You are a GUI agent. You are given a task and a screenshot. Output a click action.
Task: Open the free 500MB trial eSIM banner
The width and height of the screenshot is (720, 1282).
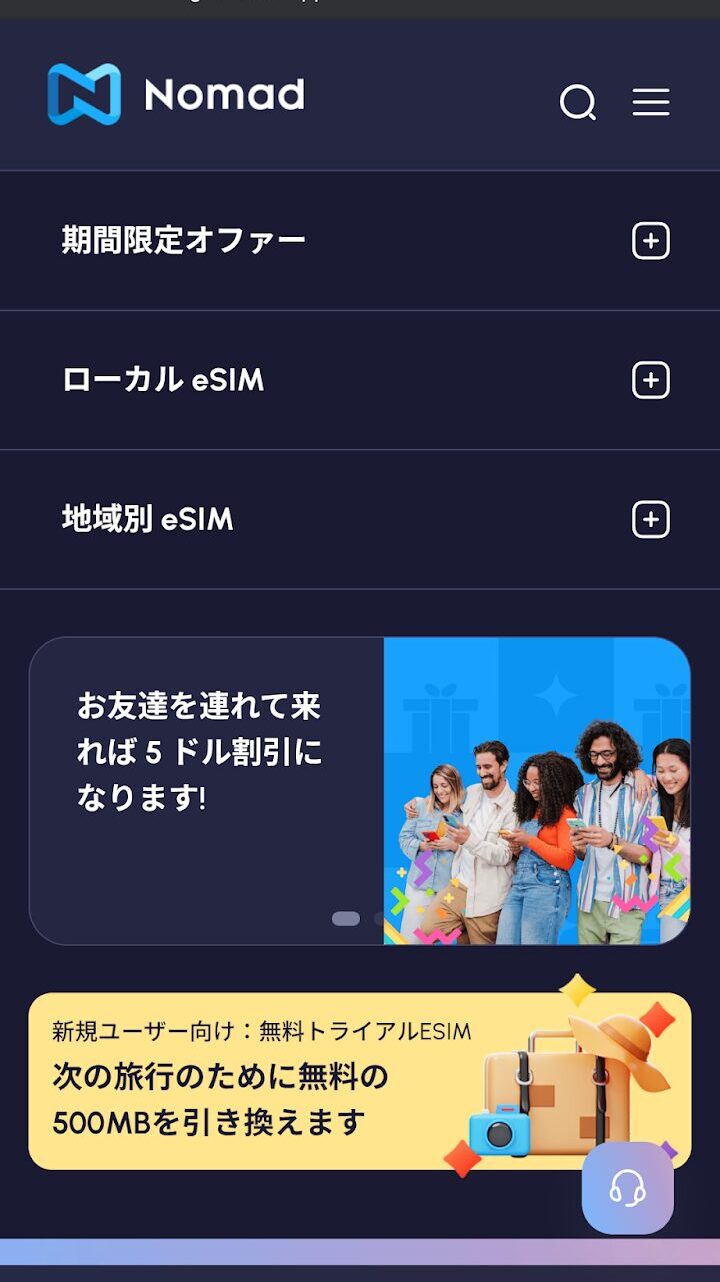pos(360,1081)
